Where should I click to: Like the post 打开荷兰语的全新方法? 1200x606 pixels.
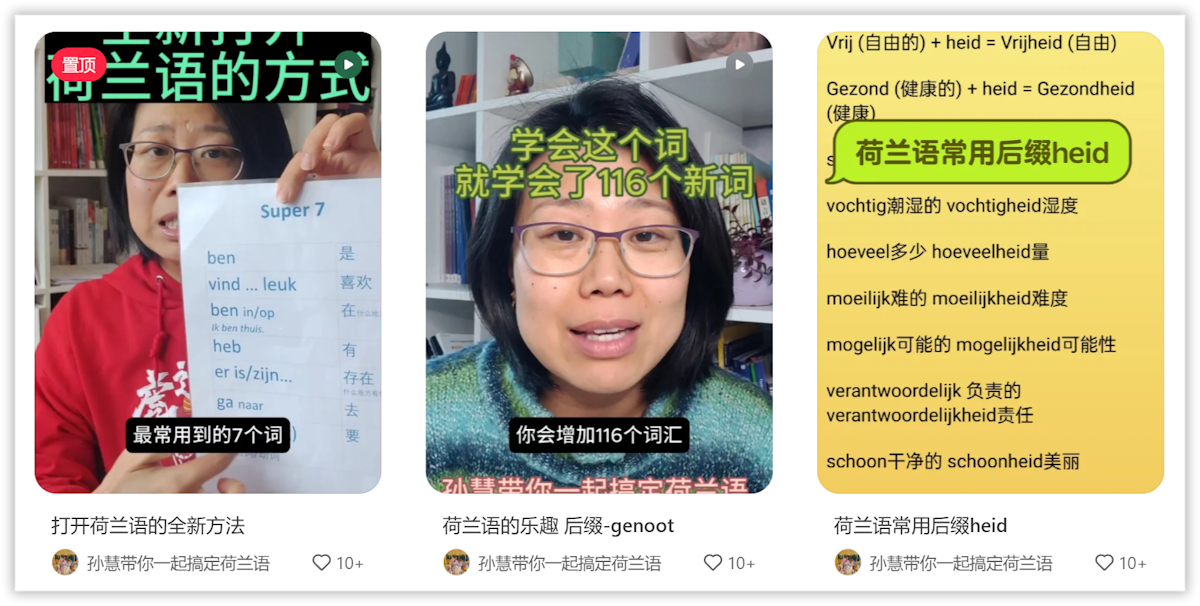click(x=322, y=563)
